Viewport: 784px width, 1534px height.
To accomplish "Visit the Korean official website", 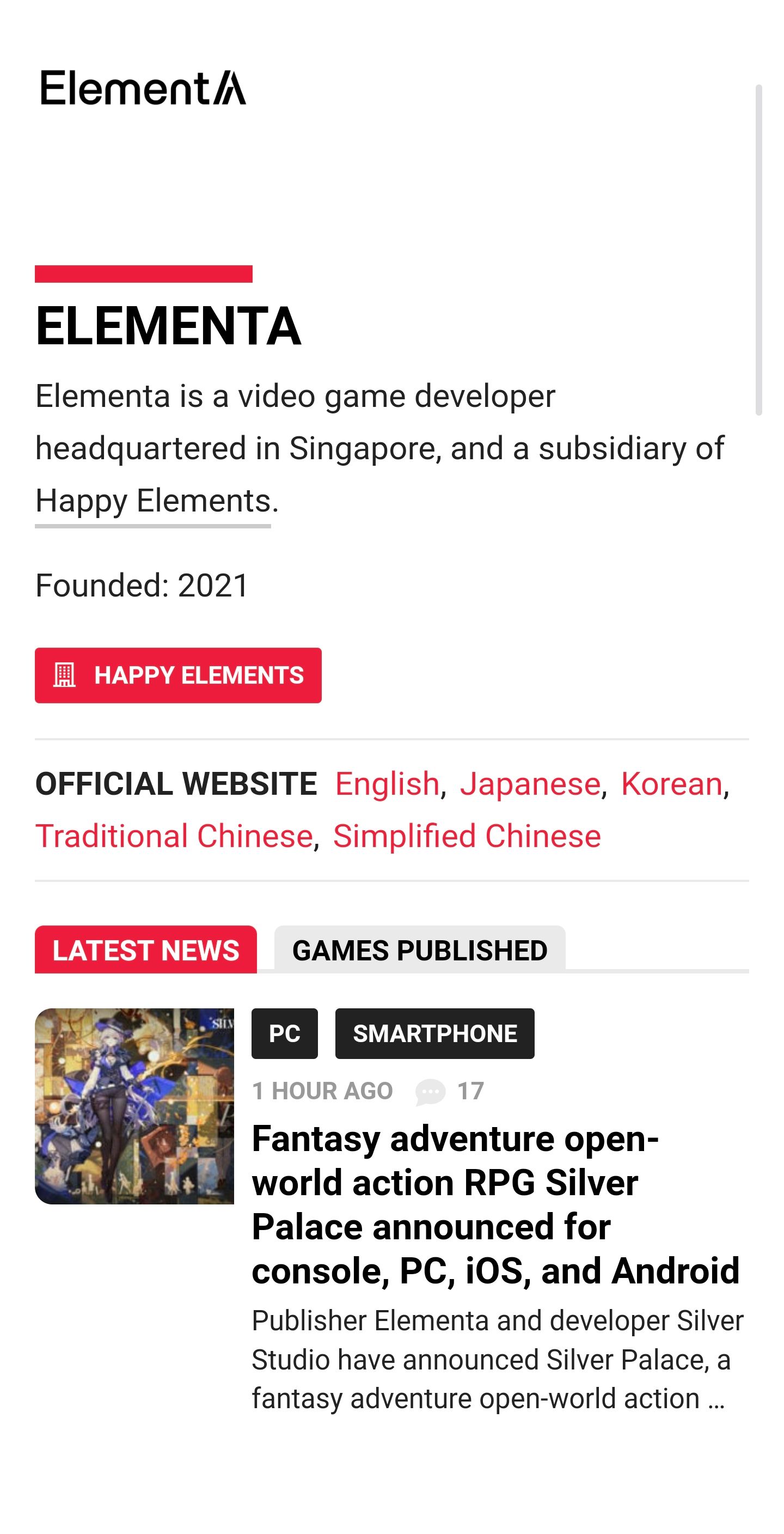I will click(x=671, y=784).
